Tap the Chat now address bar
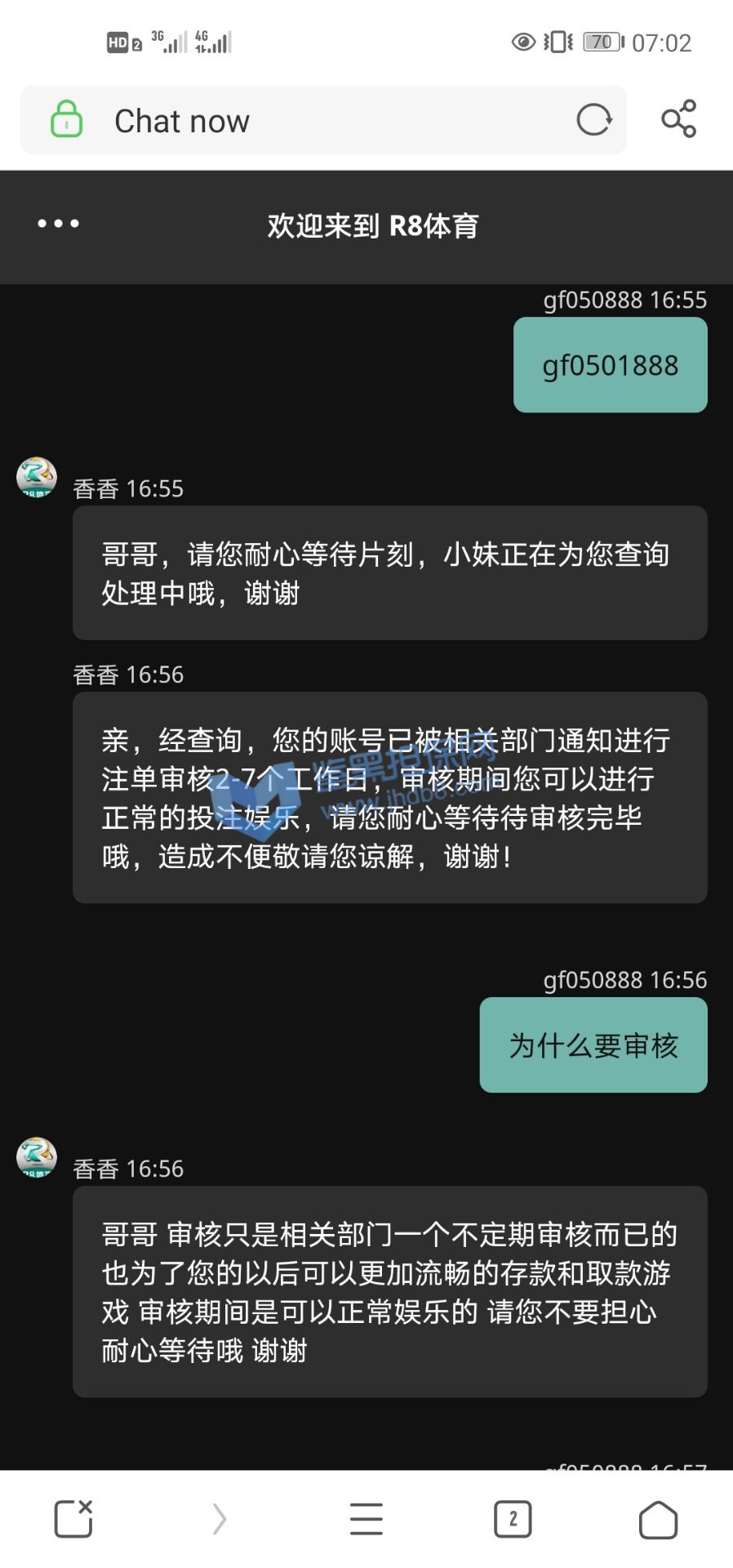 click(x=327, y=121)
